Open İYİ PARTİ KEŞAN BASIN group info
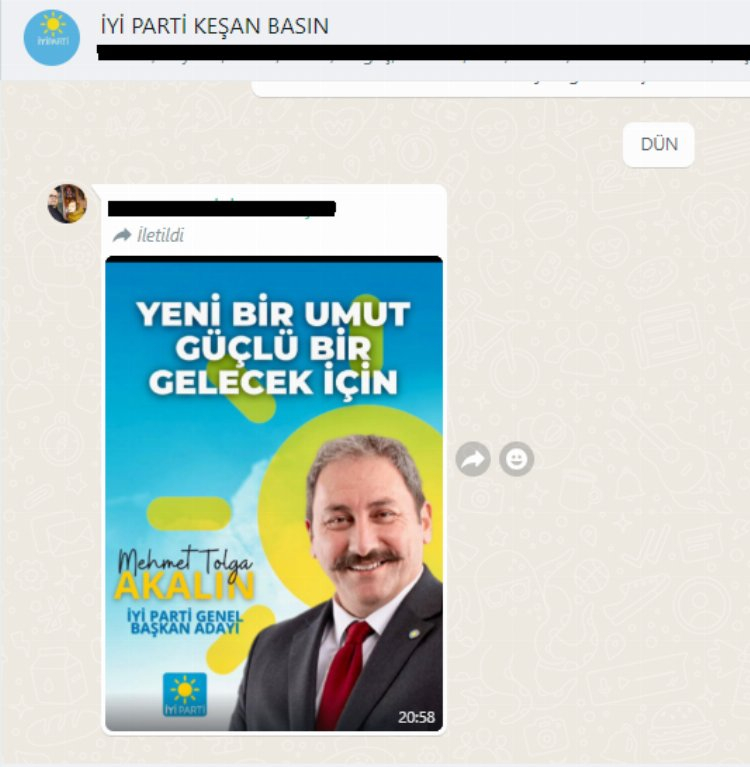 214,26
